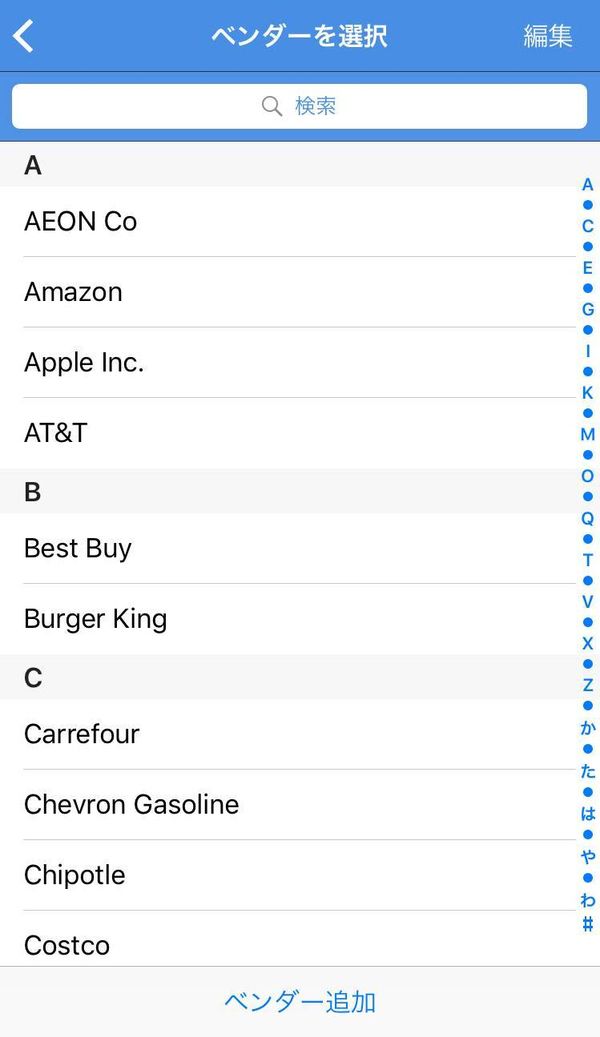Select the AT&T vendor row

coord(288,433)
